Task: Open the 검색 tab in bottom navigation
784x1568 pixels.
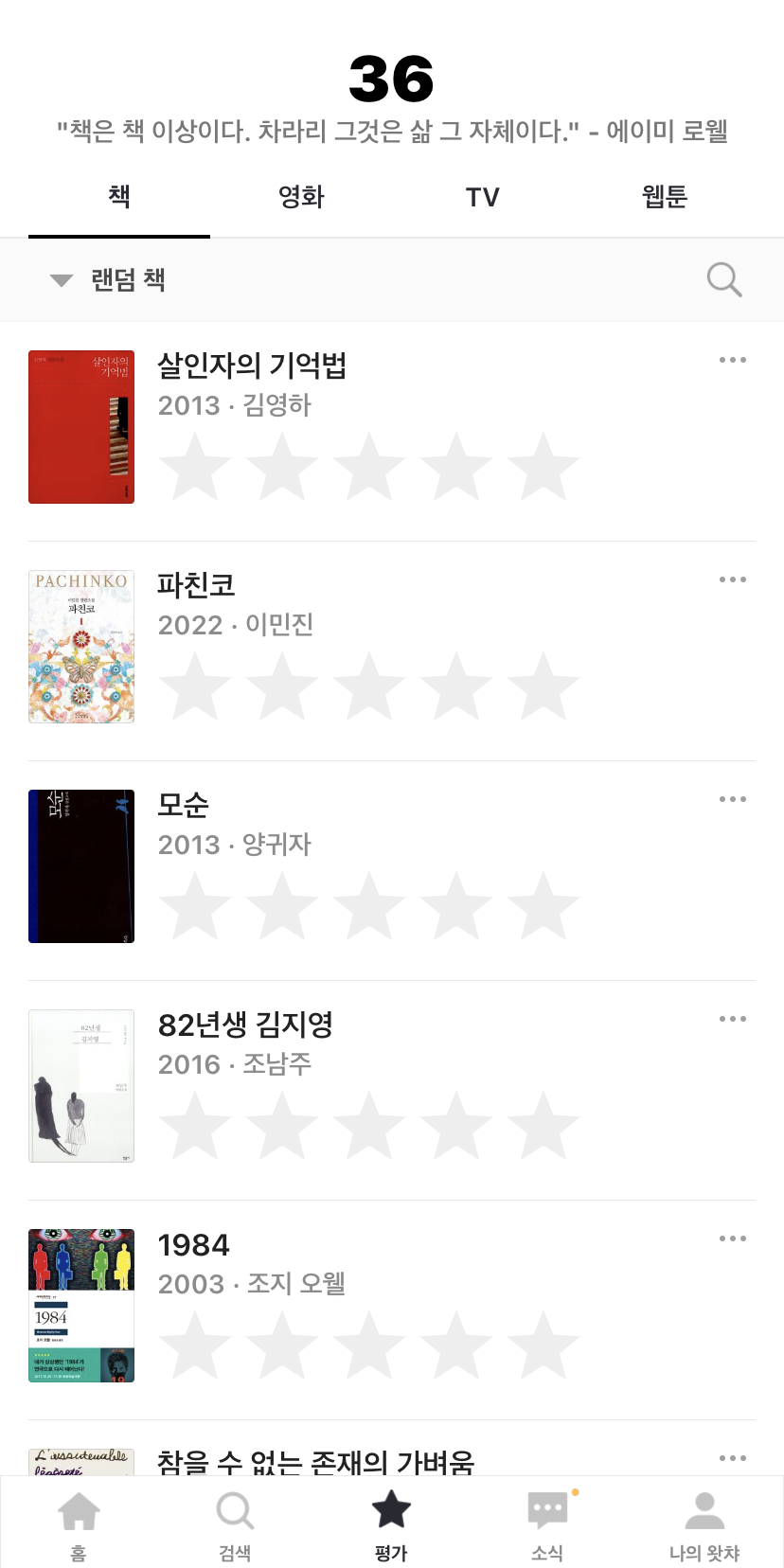Action: click(235, 1523)
